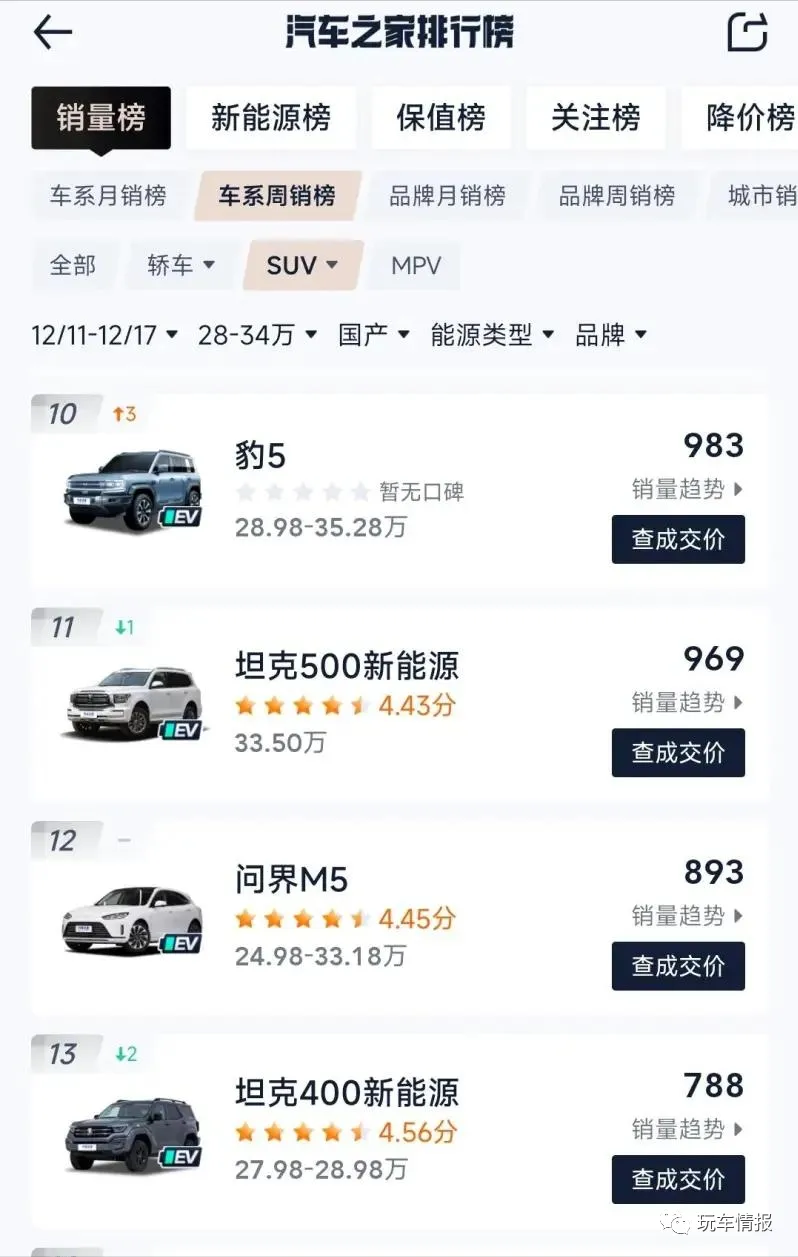Screen dimensions: 798x1257
Task: Open the 国产 origin filter dropdown
Action: coord(374,335)
